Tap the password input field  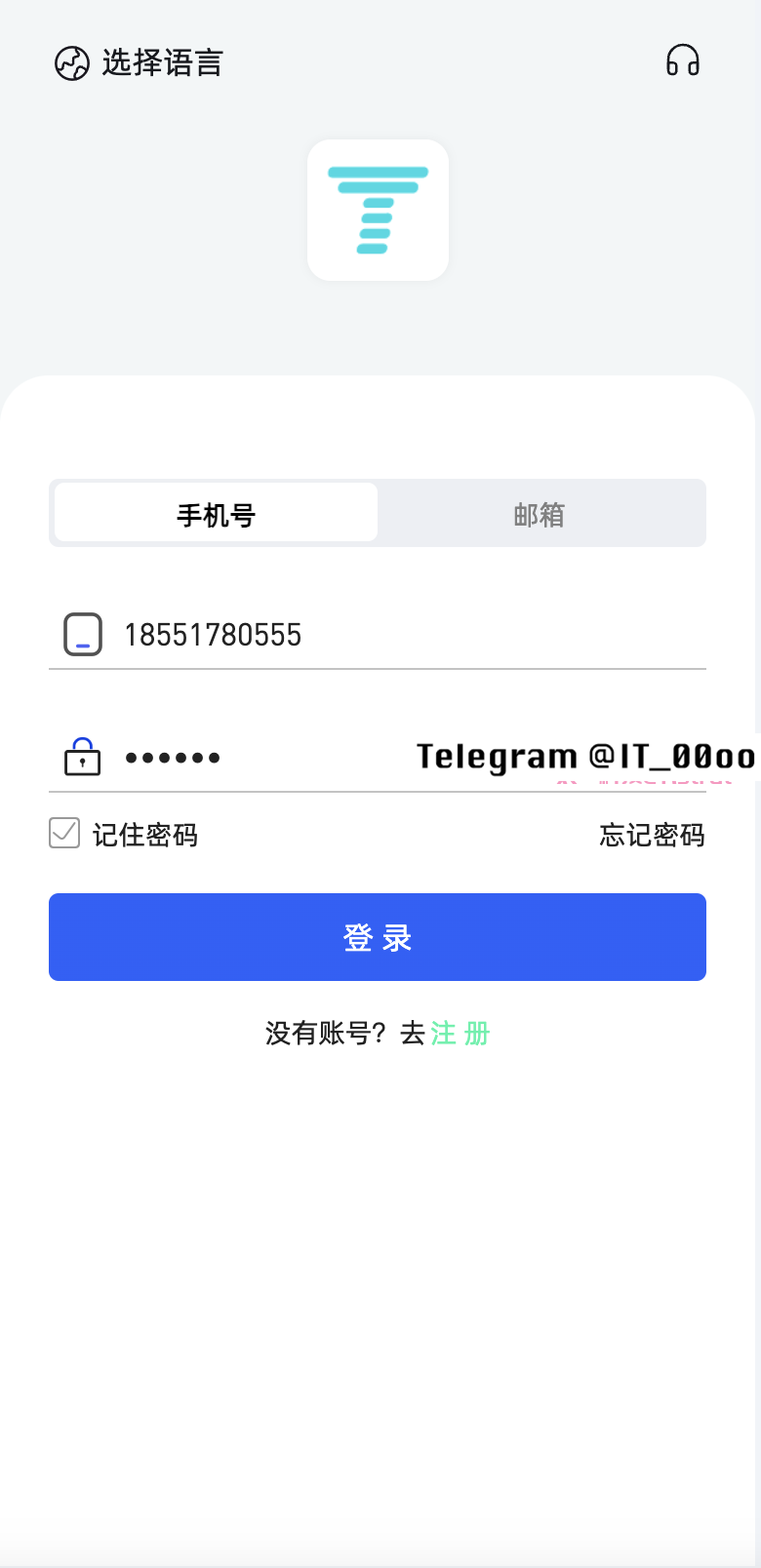(x=263, y=758)
